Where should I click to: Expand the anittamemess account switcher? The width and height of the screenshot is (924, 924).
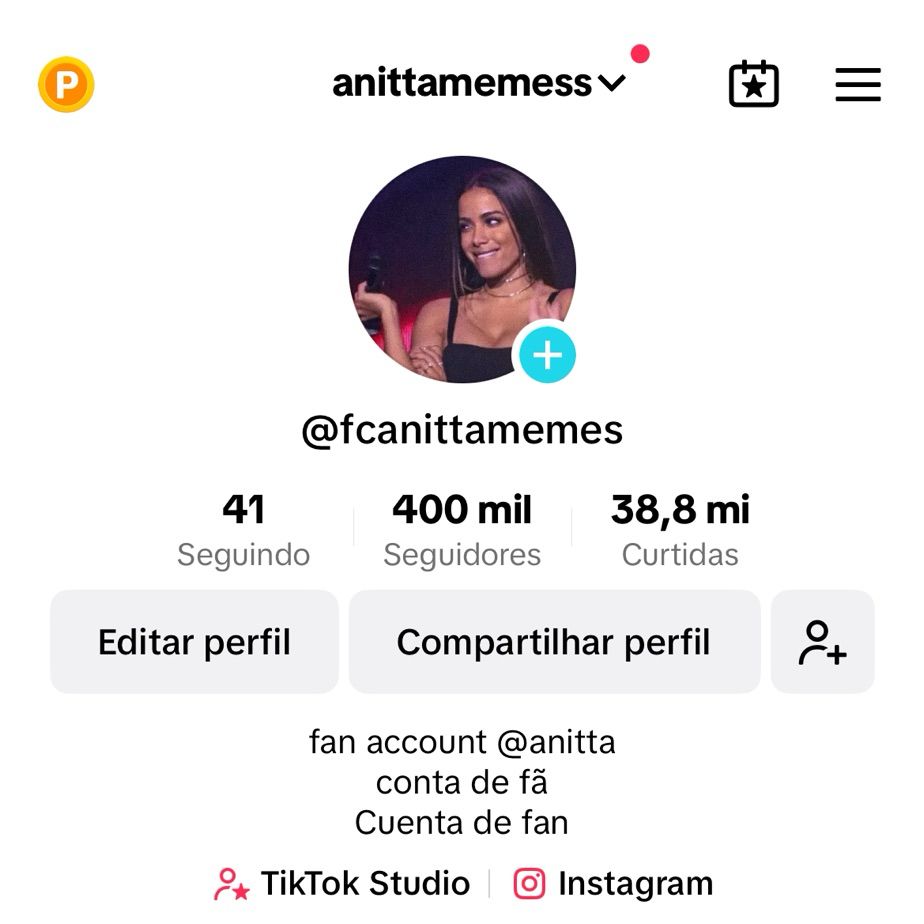(x=479, y=84)
